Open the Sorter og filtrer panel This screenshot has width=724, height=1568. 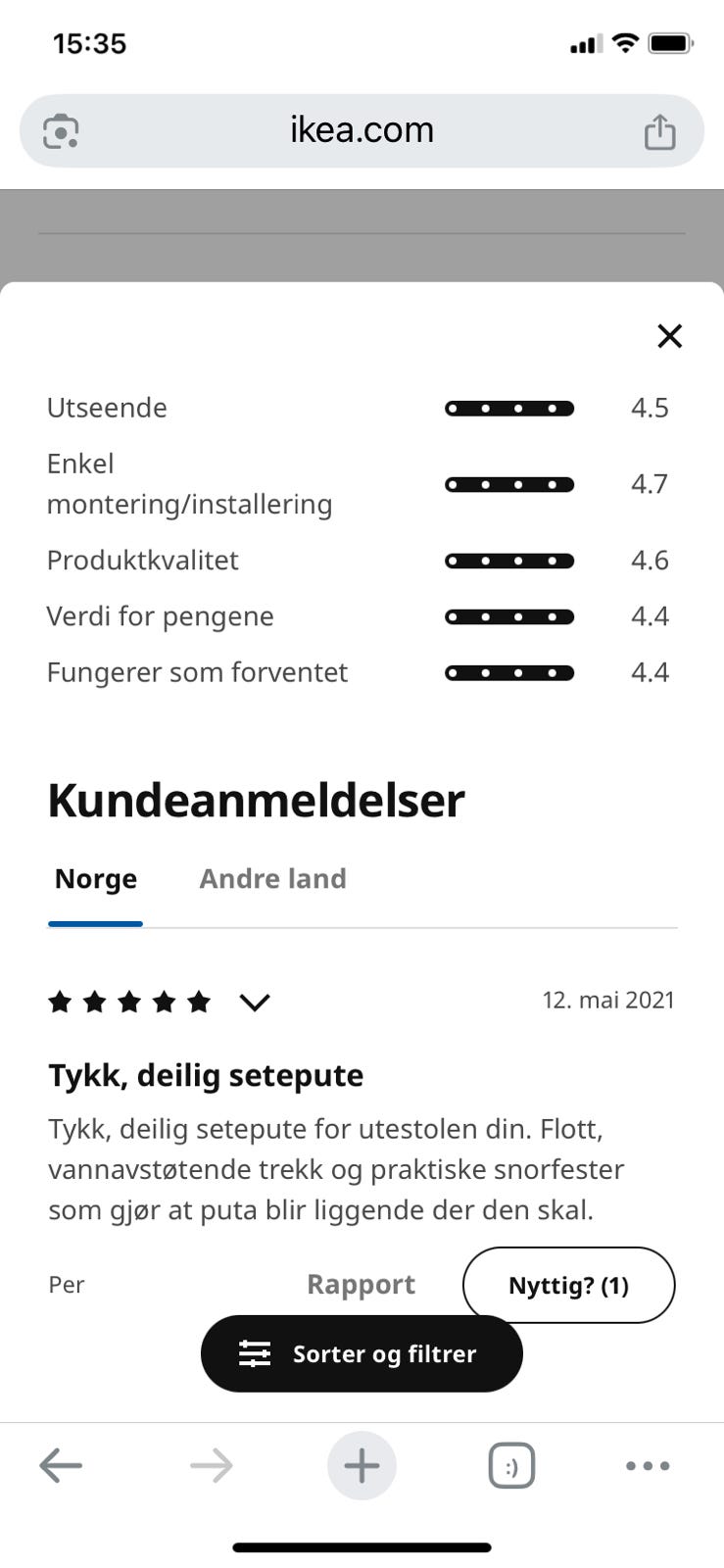coord(362,1353)
